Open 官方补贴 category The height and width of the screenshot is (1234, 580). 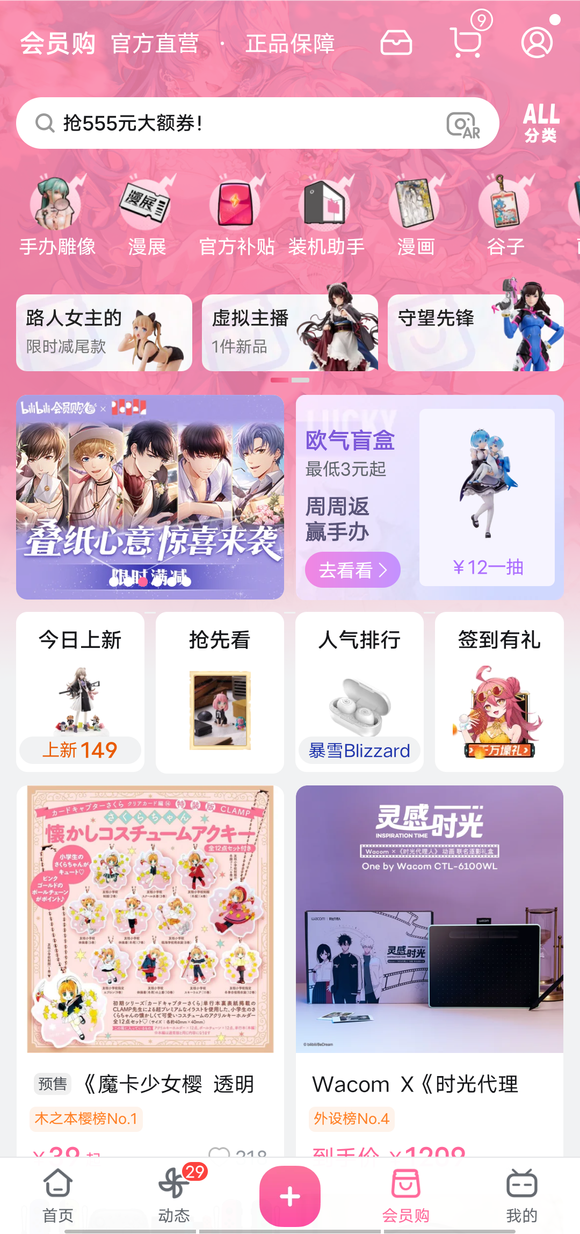[236, 216]
